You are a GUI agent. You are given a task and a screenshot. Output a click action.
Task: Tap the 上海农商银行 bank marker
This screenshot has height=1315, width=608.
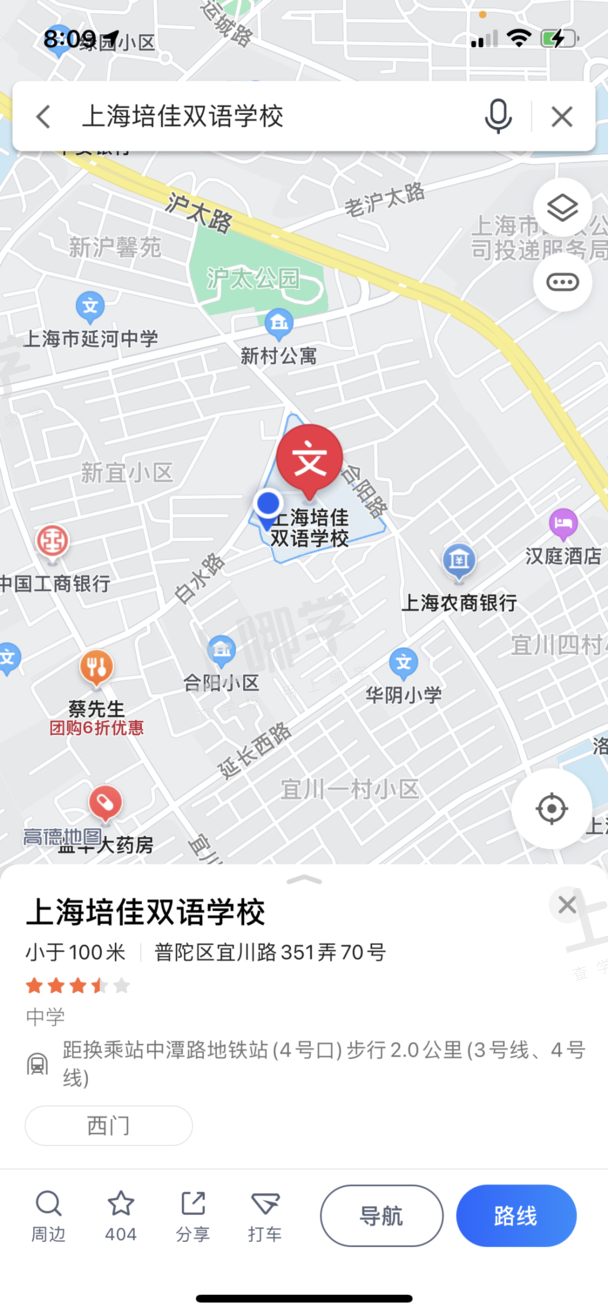point(459,562)
